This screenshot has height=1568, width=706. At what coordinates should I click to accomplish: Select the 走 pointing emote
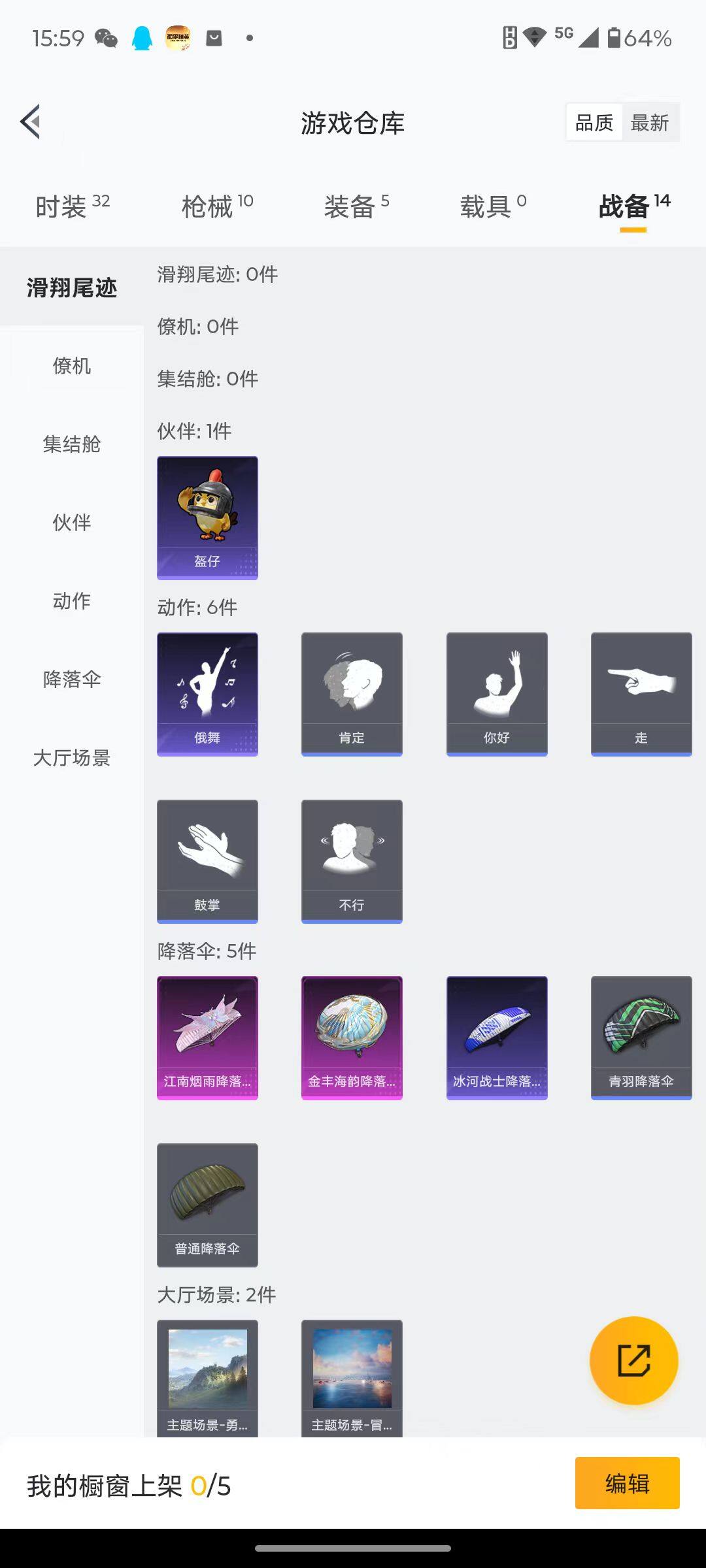[x=641, y=694]
